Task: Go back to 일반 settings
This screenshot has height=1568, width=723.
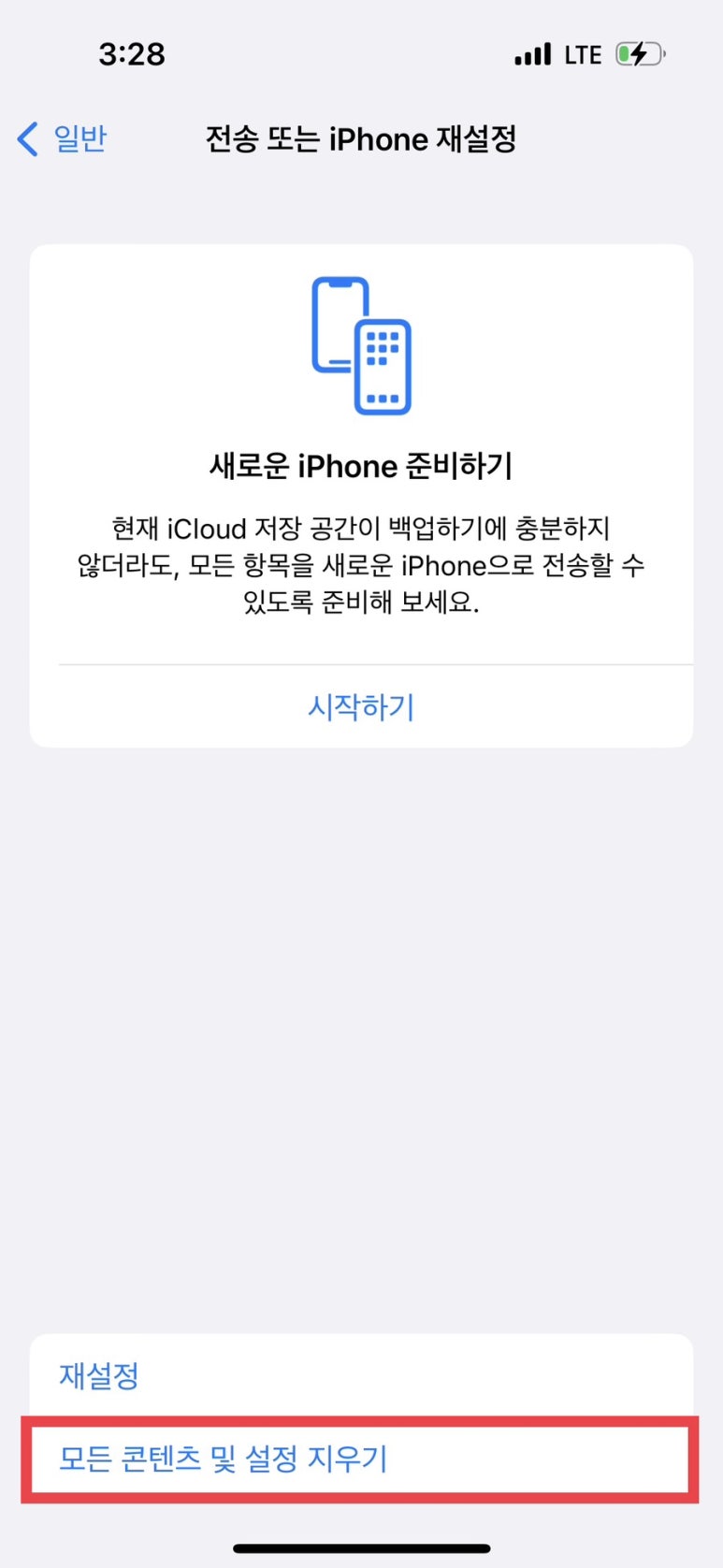Action: tap(63, 139)
